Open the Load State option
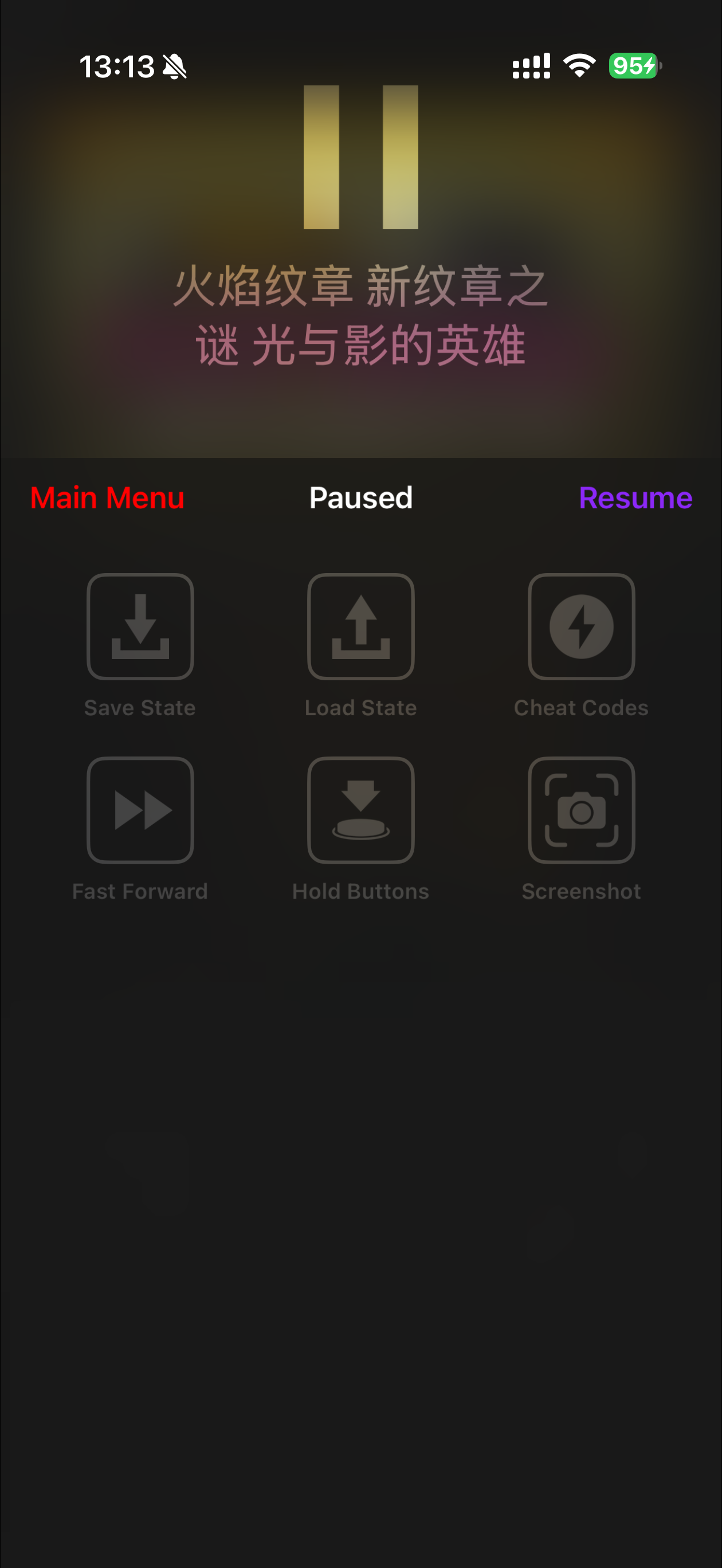Image resolution: width=722 pixels, height=1568 pixels. (x=361, y=627)
